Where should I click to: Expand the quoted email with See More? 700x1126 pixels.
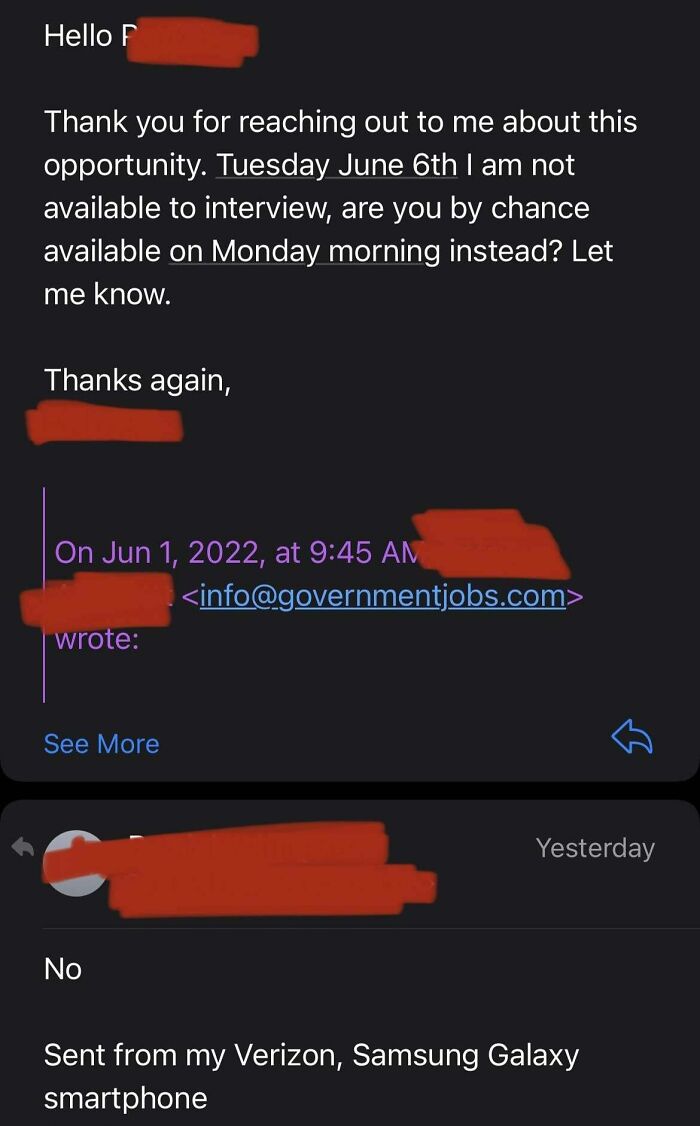click(x=101, y=744)
